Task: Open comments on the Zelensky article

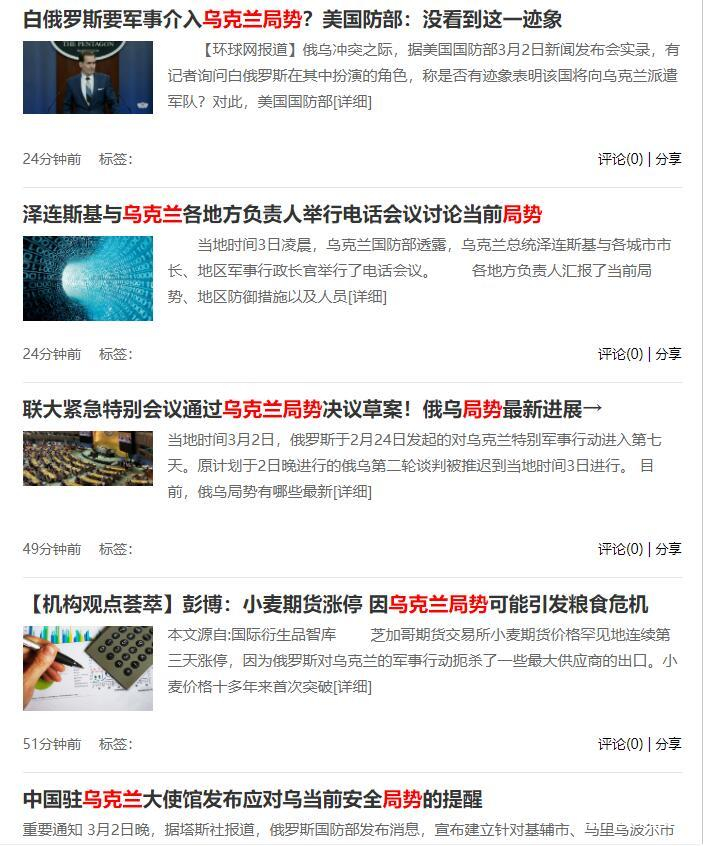Action: click(x=620, y=354)
